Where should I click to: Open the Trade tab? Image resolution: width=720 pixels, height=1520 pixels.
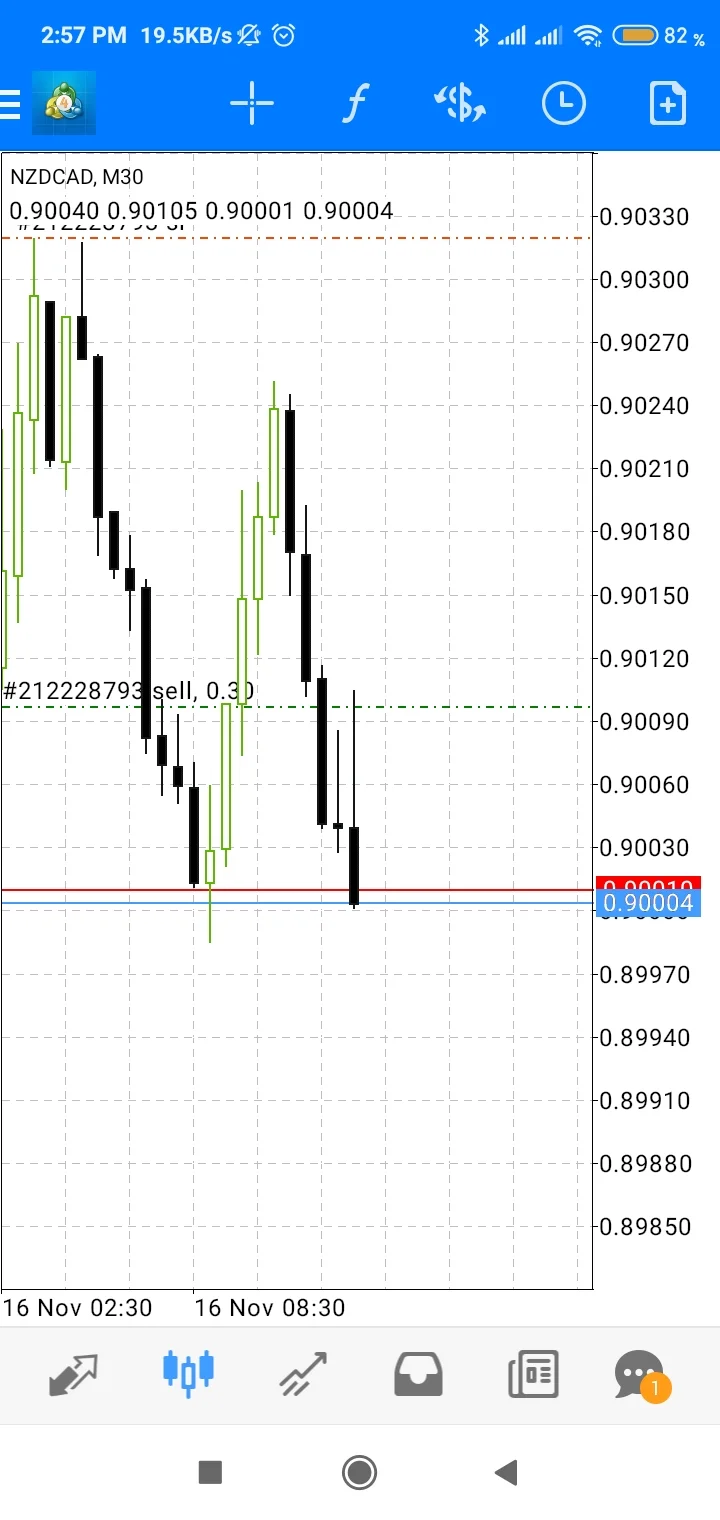tap(304, 1375)
